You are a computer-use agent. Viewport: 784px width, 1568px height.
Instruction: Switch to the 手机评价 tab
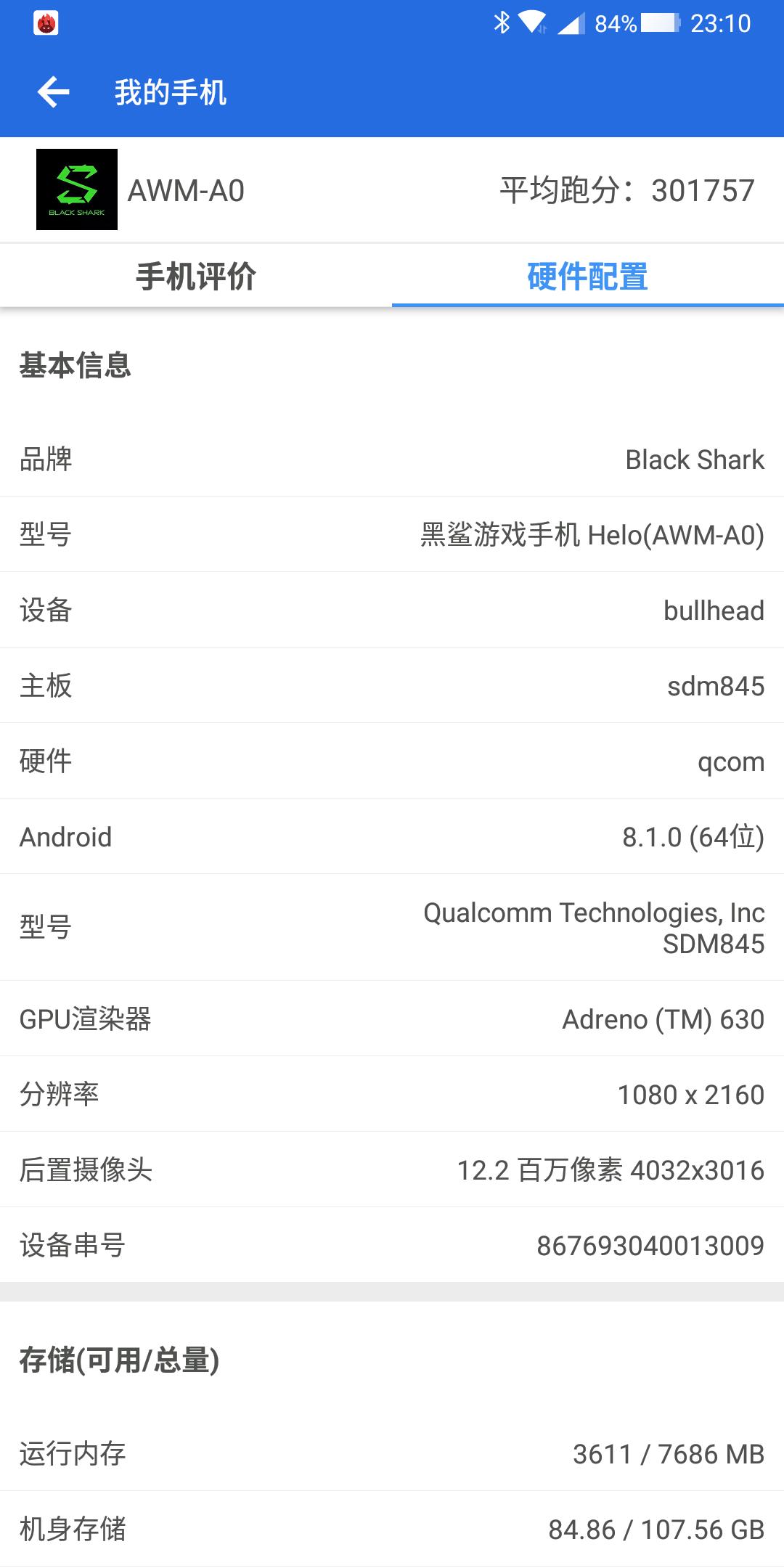click(196, 276)
